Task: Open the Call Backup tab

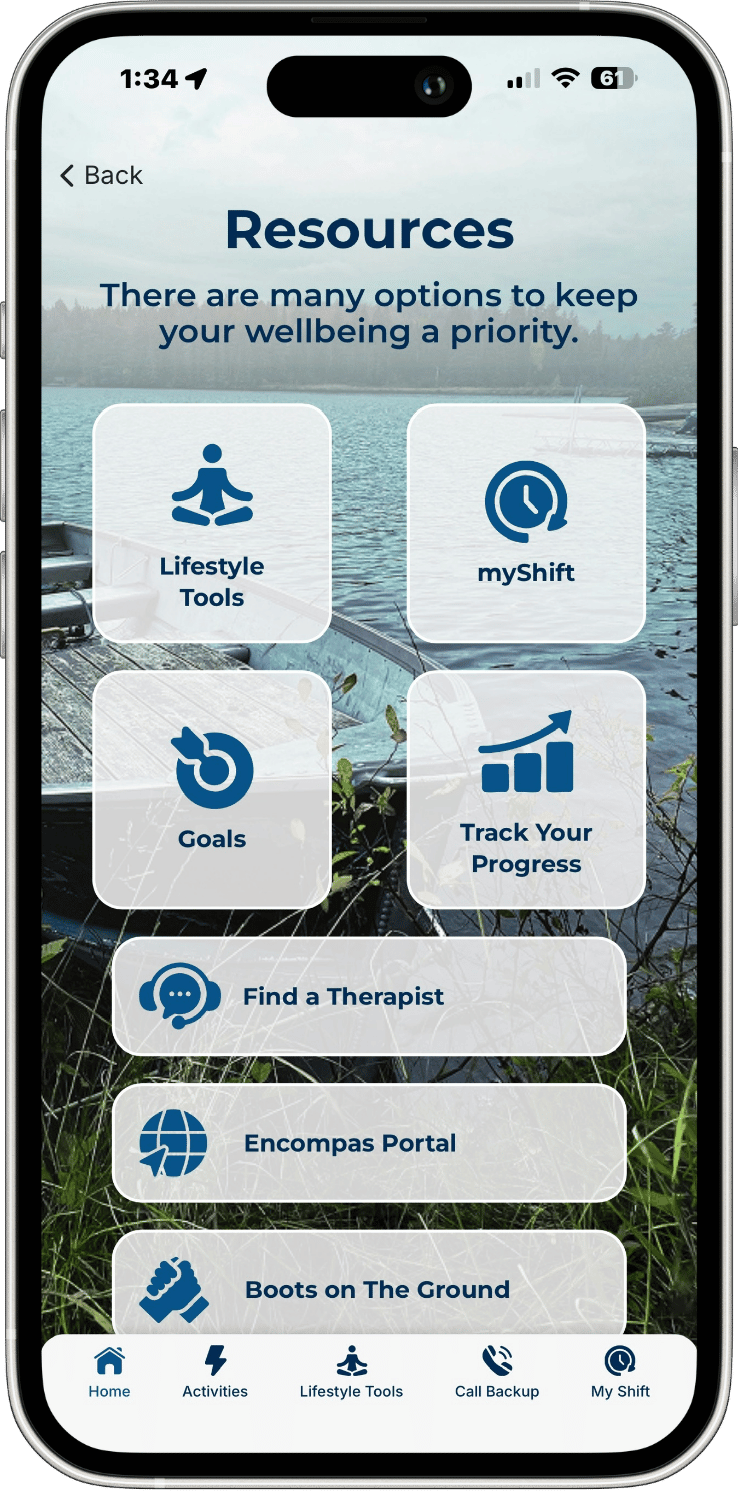Action: click(497, 1372)
